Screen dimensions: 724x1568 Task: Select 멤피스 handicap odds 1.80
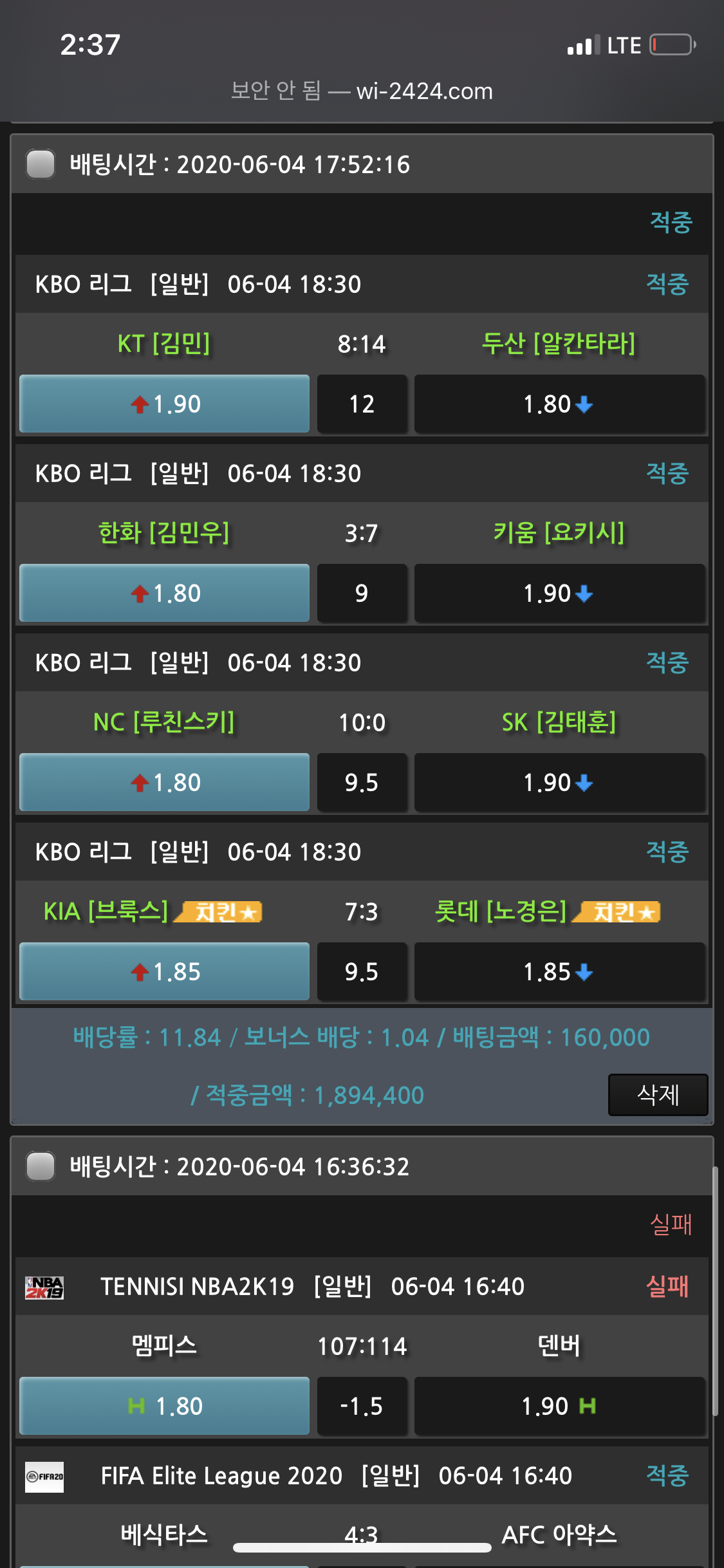[164, 1406]
